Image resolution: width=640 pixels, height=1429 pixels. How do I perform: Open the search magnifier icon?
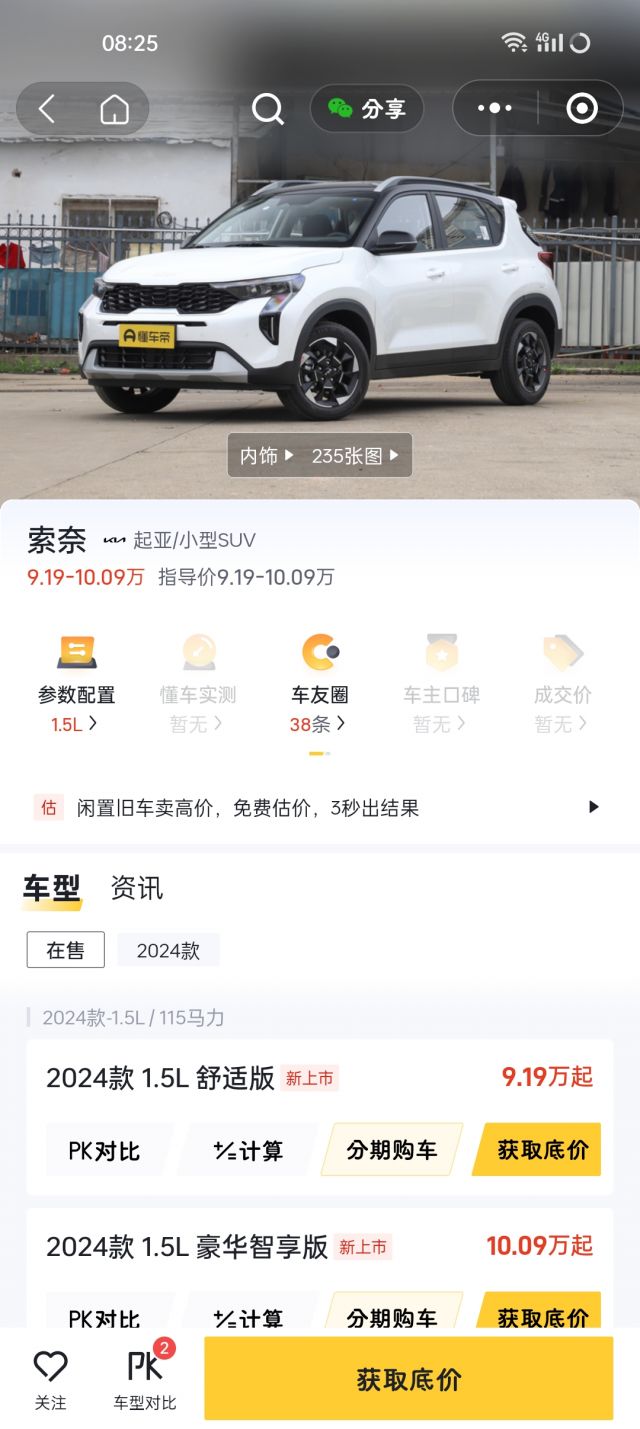coord(267,109)
